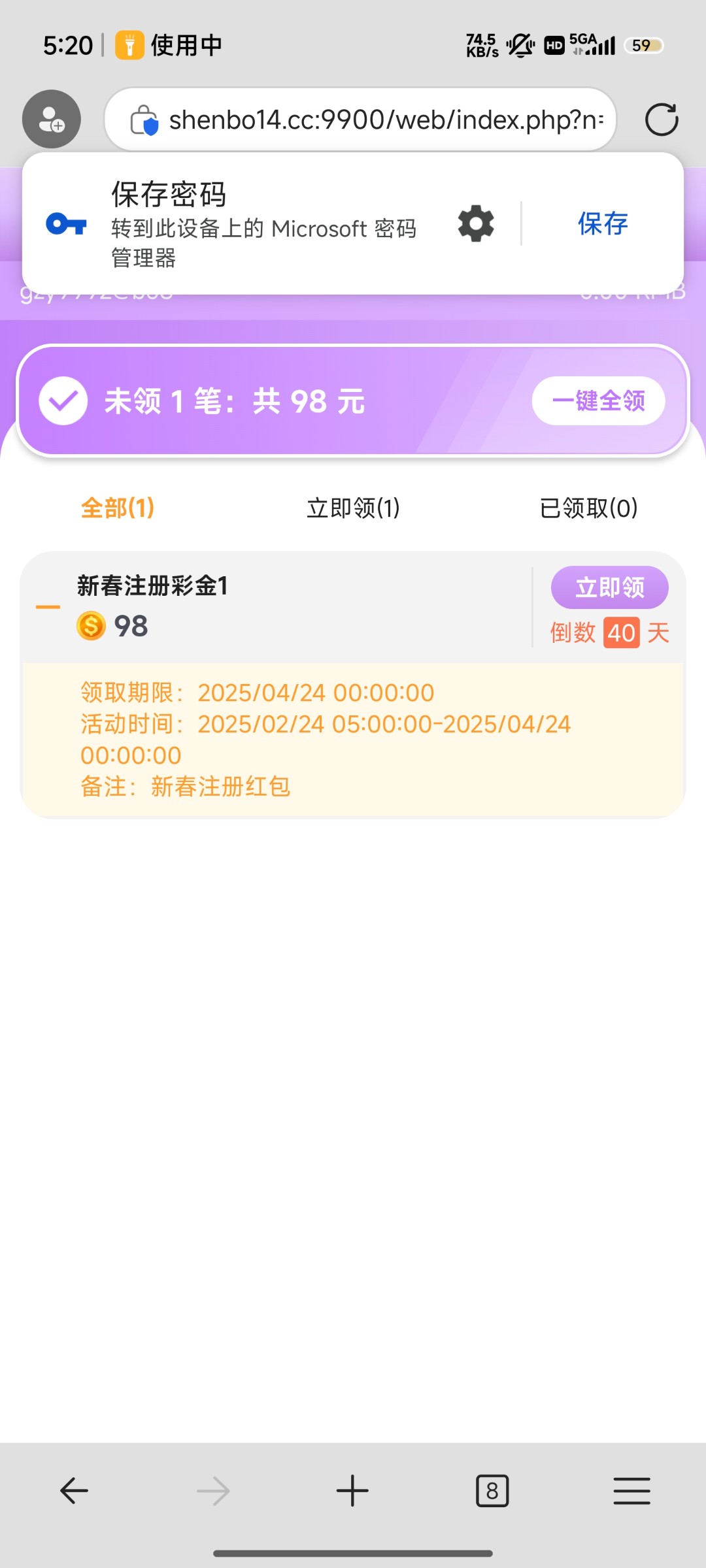
Task: Tap 保存 to save the password
Action: pos(603,223)
